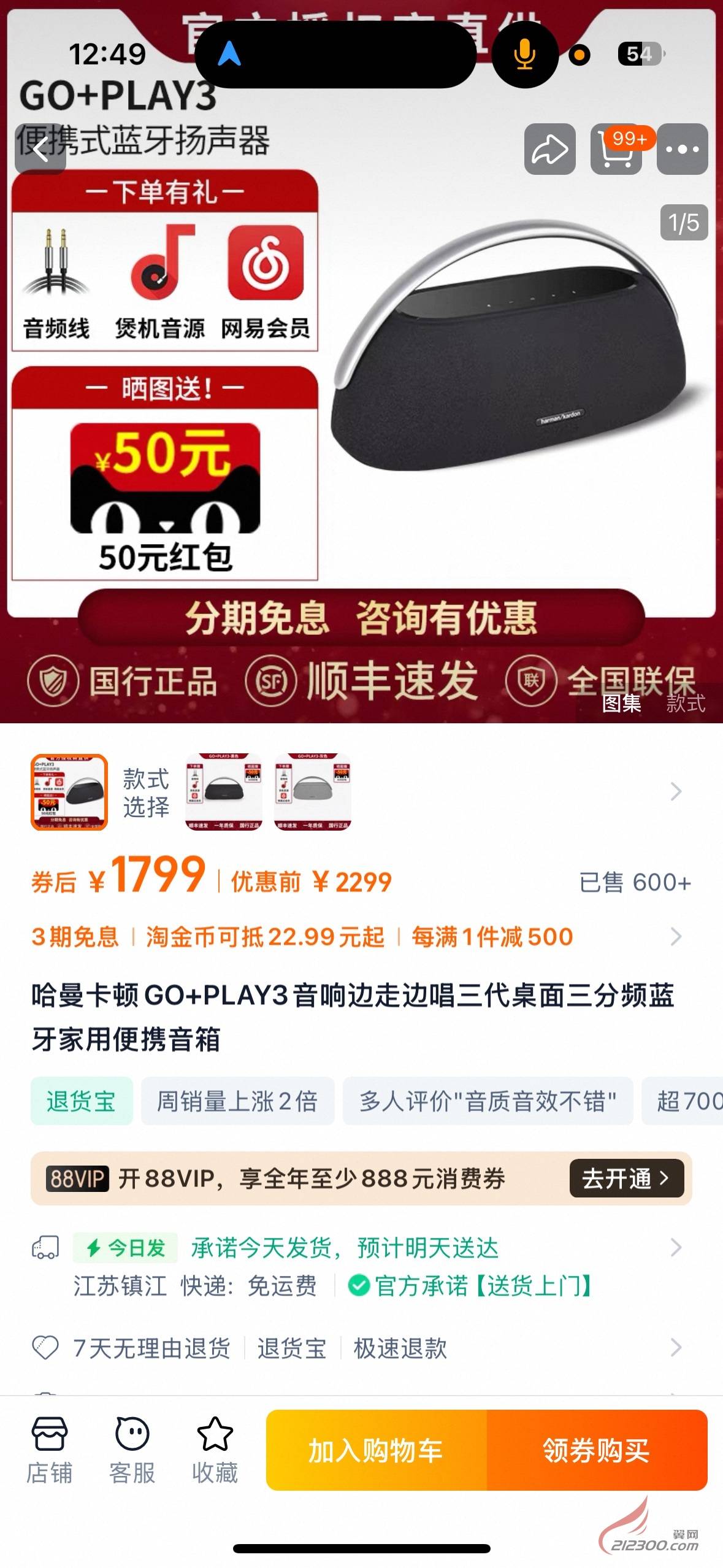This screenshot has height=1568, width=723.
Task: Switch to the 款式 image tab
Action: pos(686,703)
